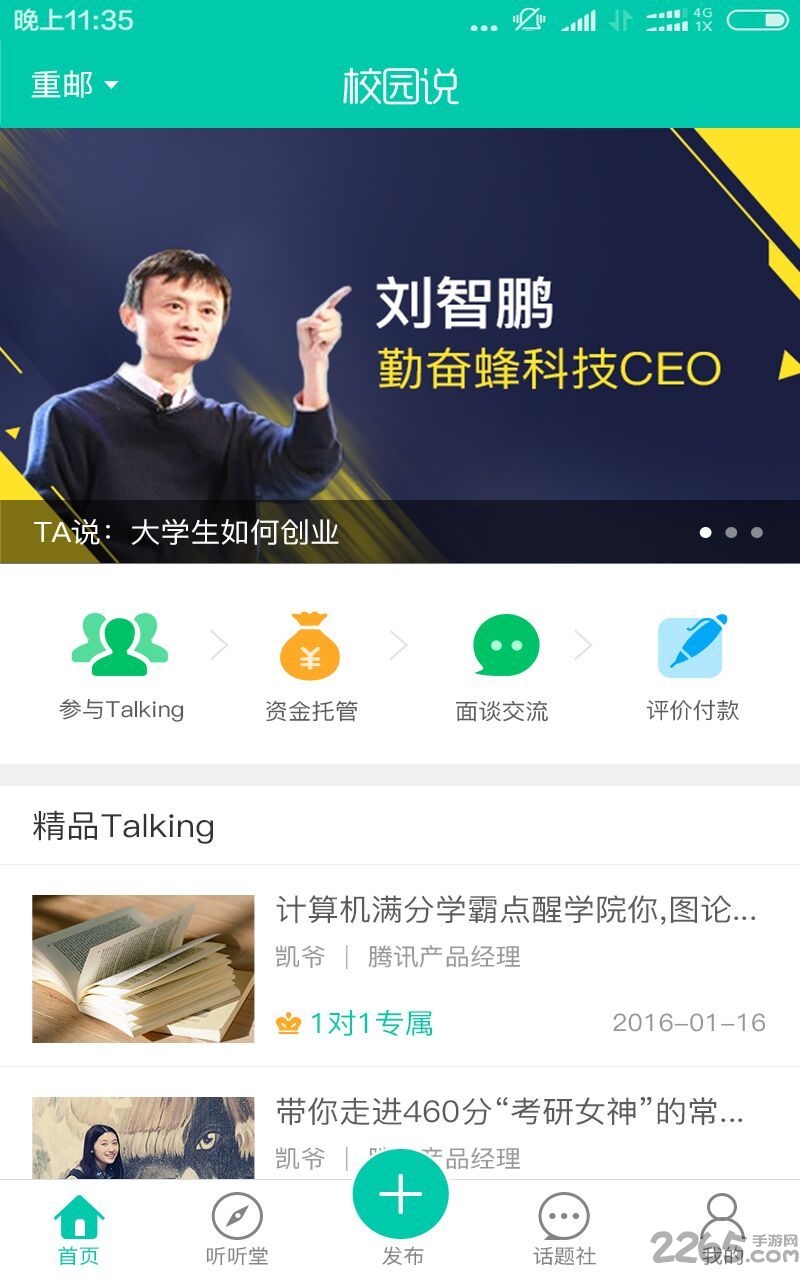Switch to the 听听堂 tab
The width and height of the screenshot is (800, 1280).
coord(237,1230)
